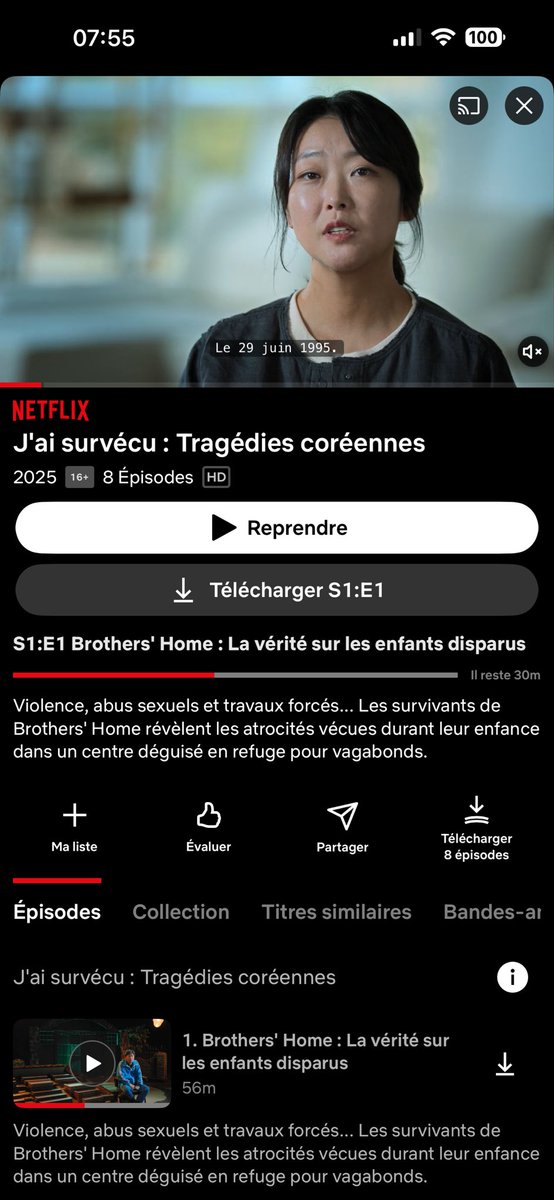Open the cast to device icon
Screen dimensions: 554x1200
[x=468, y=105]
